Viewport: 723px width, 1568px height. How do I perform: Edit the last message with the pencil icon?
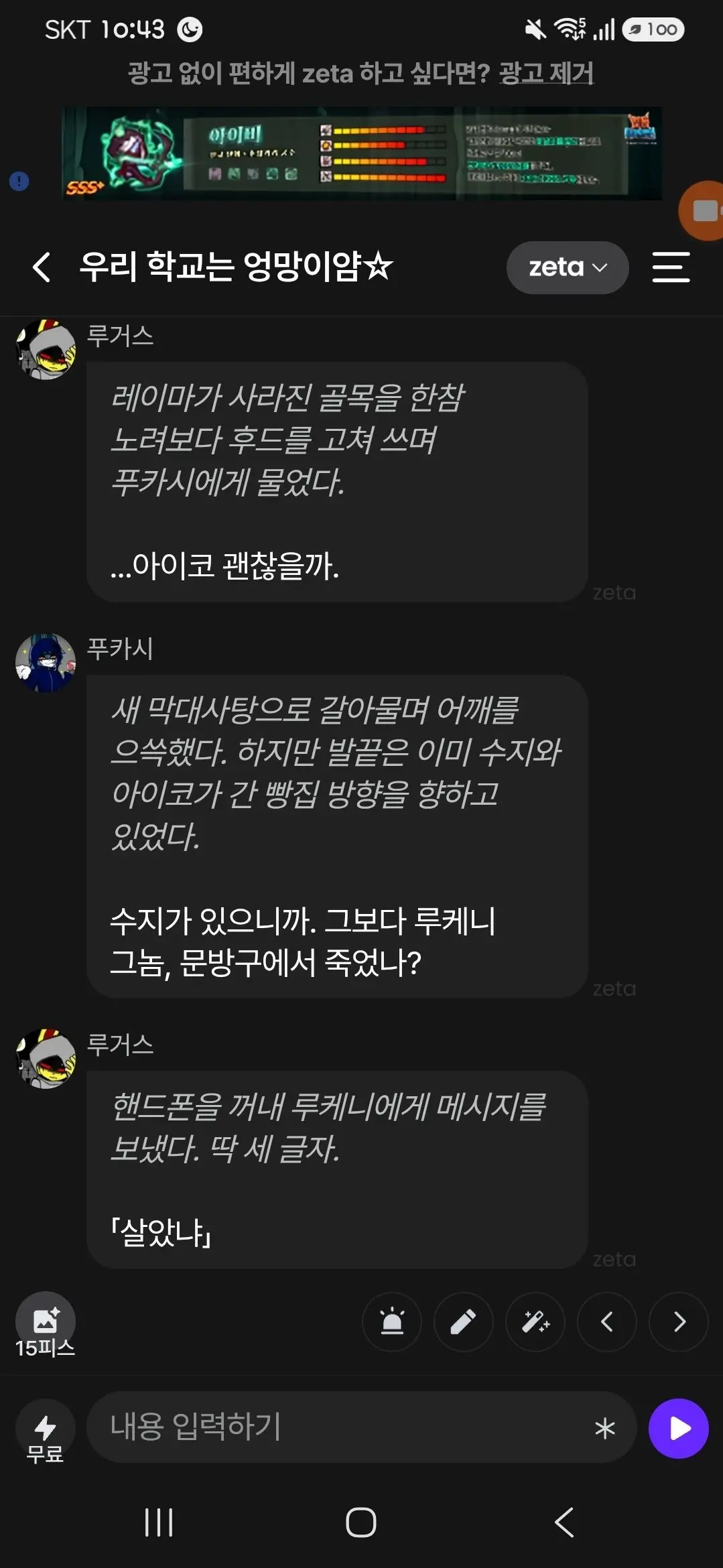pos(464,1321)
